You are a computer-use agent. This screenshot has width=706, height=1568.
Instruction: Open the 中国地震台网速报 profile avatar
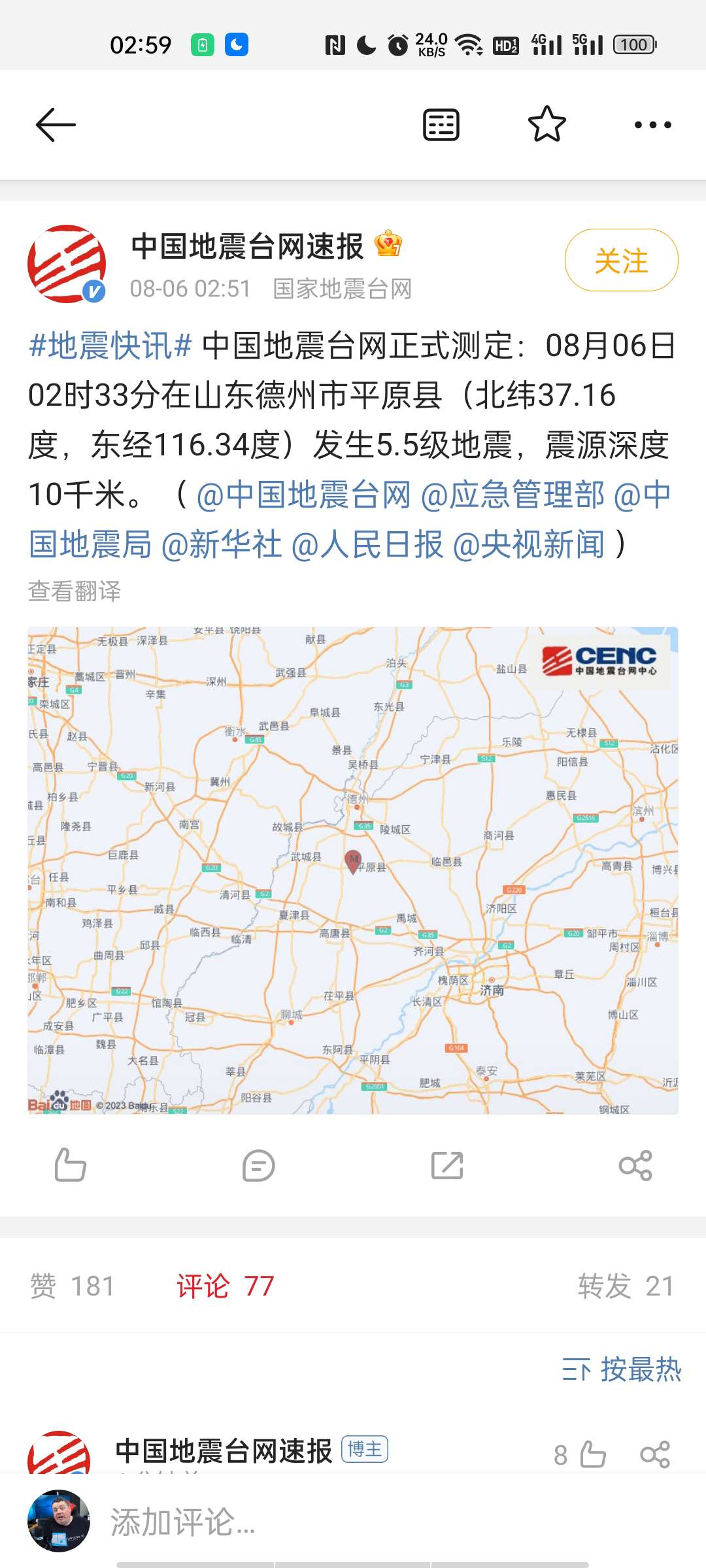67,263
